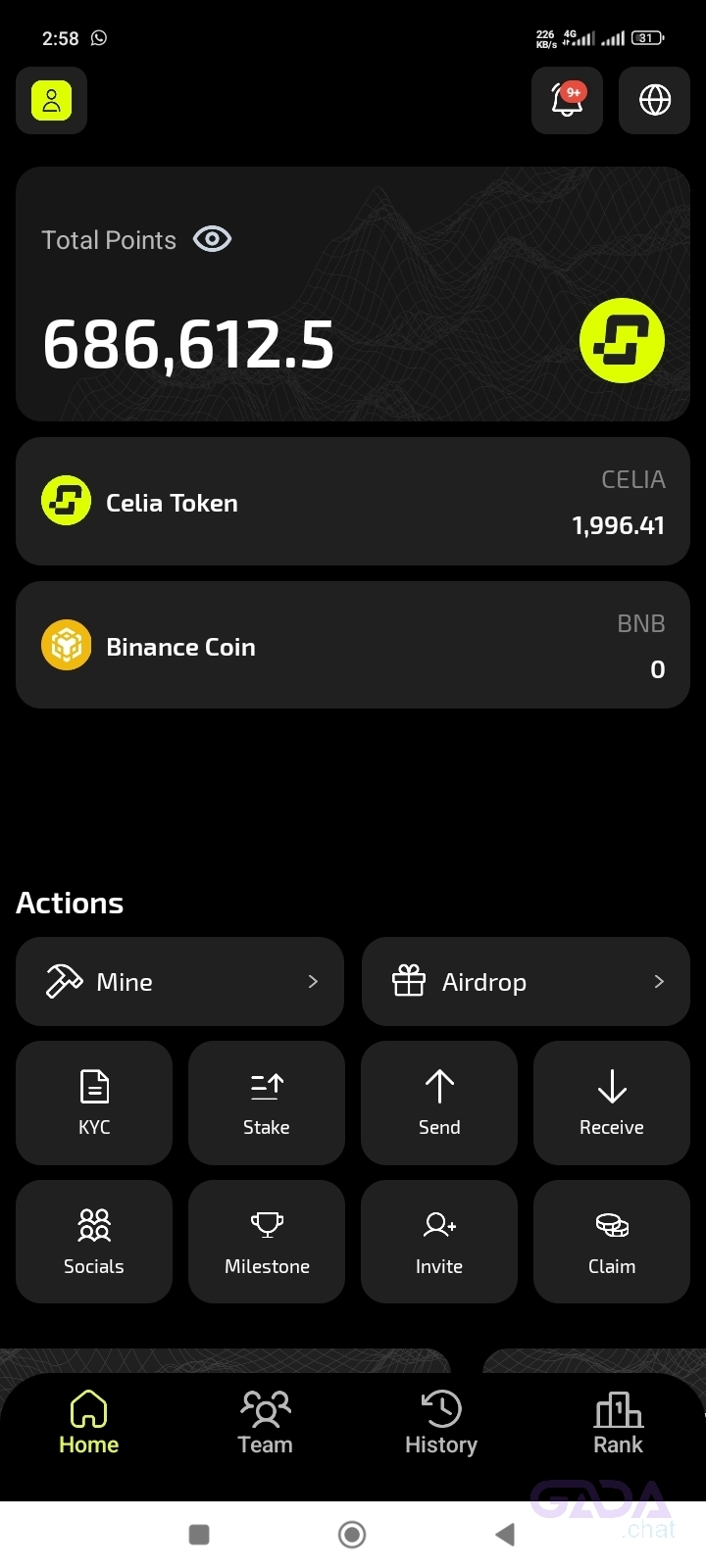Switch to the Rank tab
706x1568 pixels.
coord(618,1423)
